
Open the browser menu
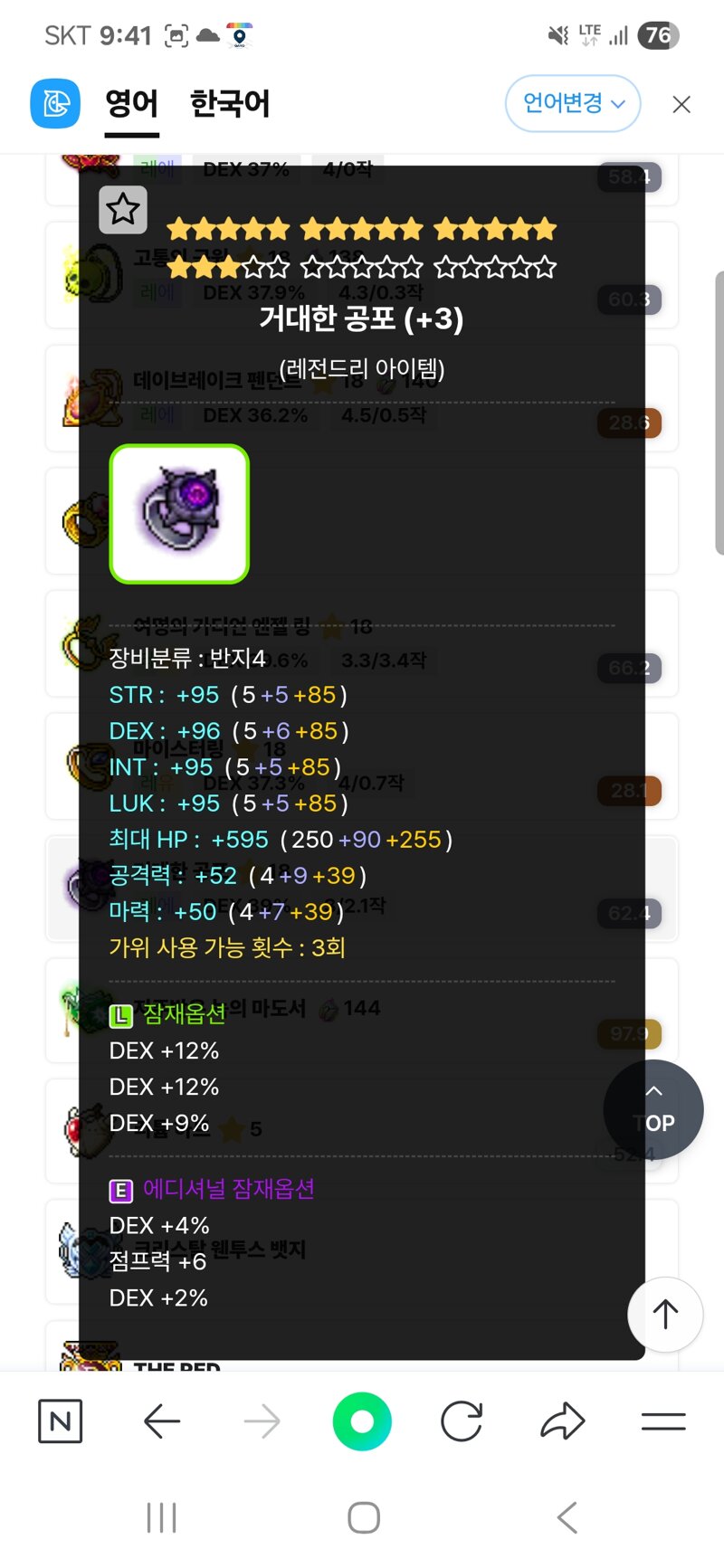click(663, 1421)
